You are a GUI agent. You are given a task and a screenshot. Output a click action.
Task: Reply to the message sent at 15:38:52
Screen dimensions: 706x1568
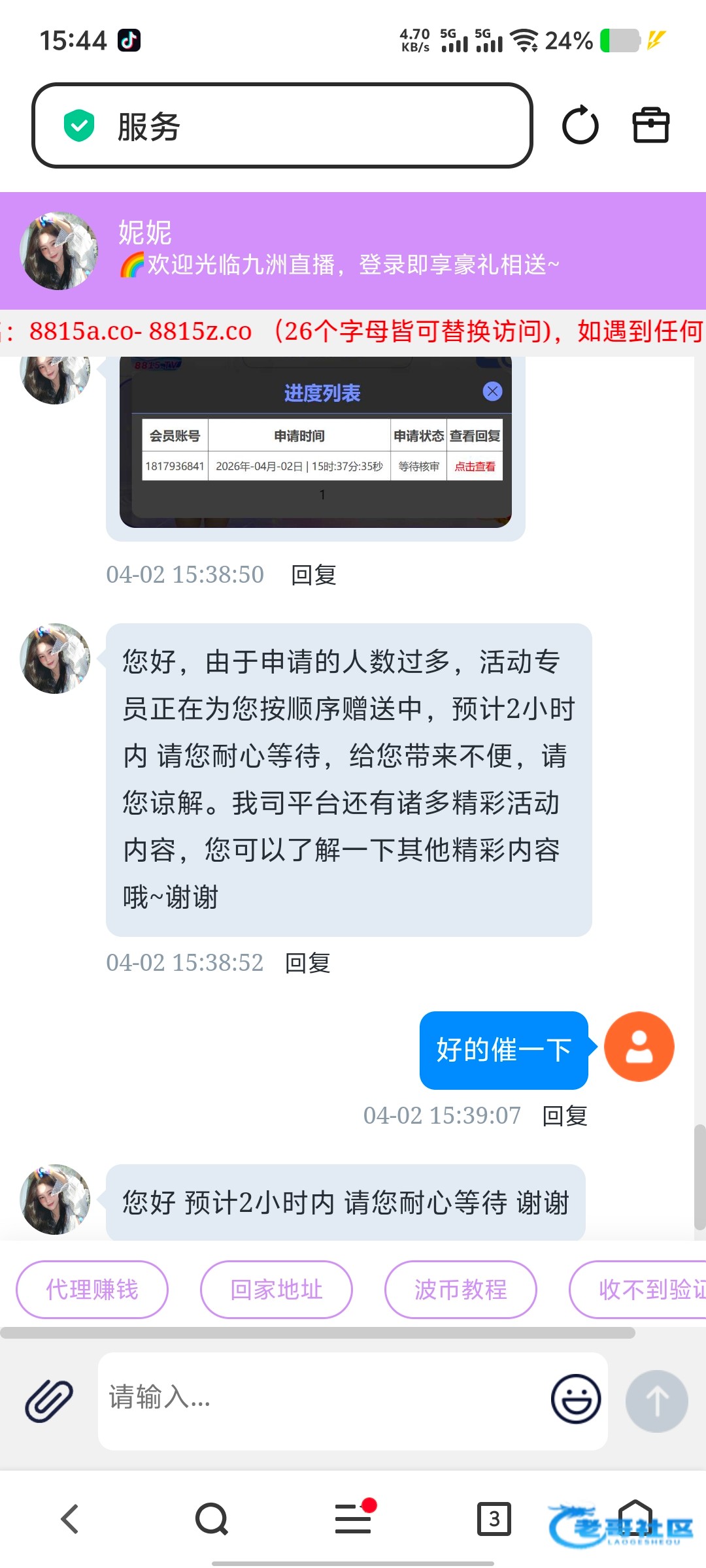pyautogui.click(x=308, y=963)
